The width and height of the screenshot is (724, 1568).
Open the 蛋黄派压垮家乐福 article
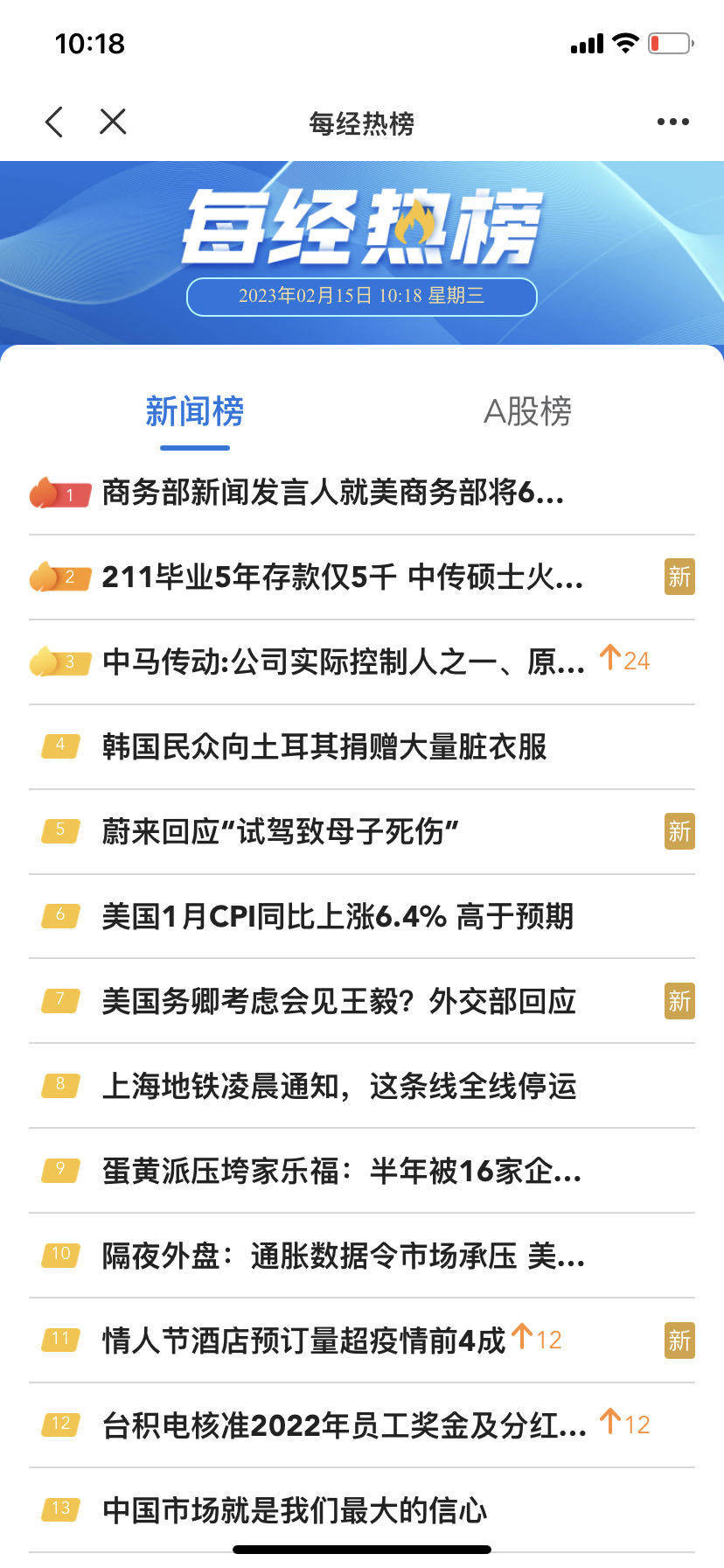click(x=341, y=1171)
